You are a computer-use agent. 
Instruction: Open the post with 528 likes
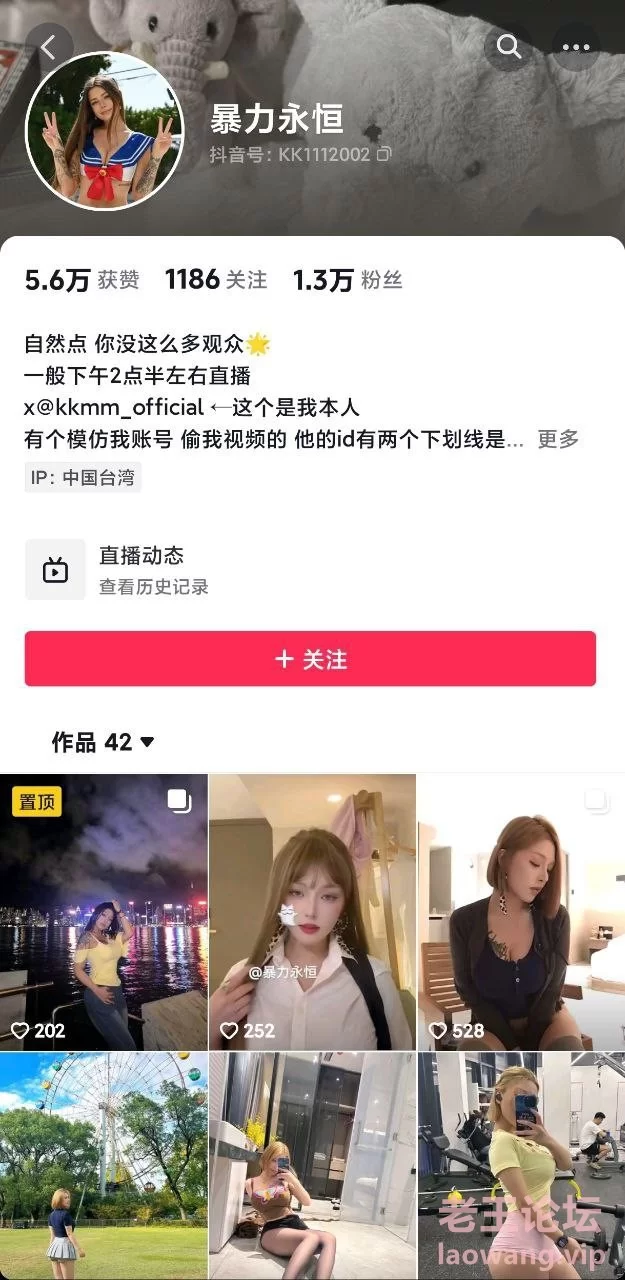tap(521, 911)
